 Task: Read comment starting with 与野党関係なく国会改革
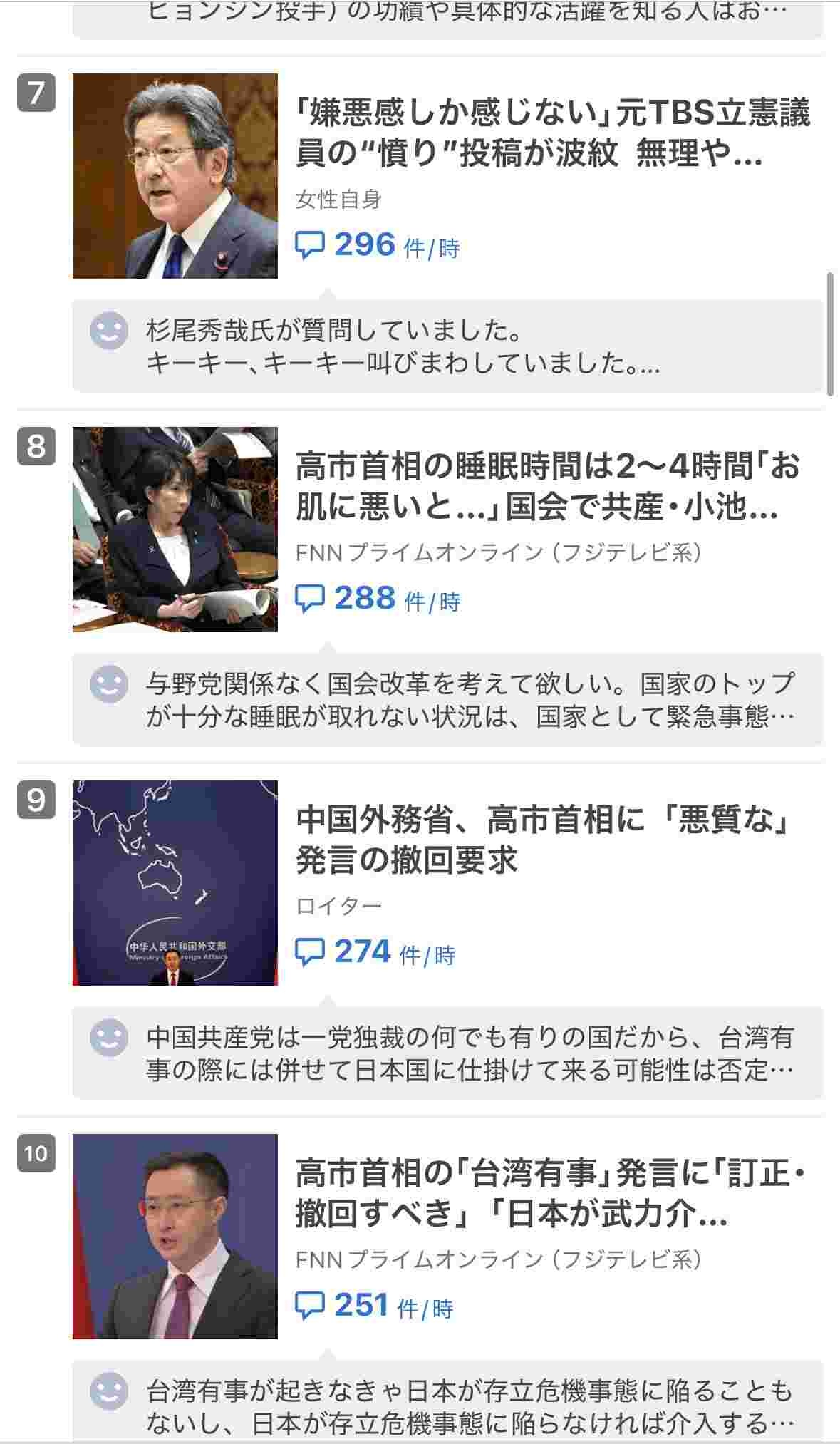(447, 700)
